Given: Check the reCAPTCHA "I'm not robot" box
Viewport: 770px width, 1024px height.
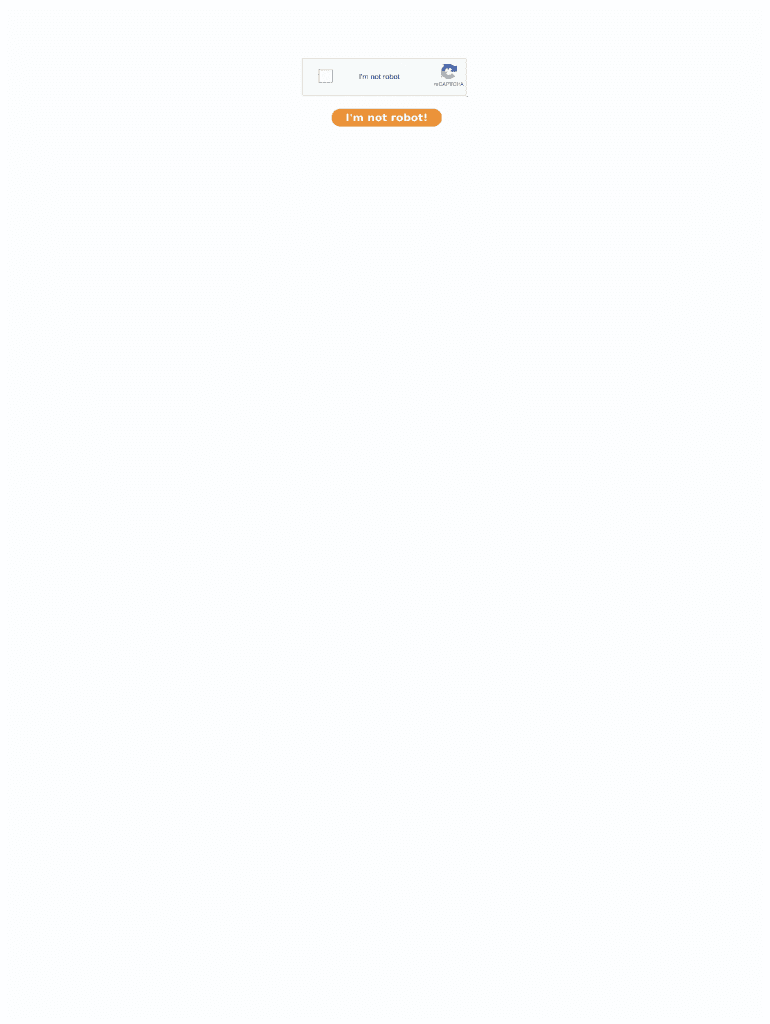Looking at the screenshot, I should point(325,76).
